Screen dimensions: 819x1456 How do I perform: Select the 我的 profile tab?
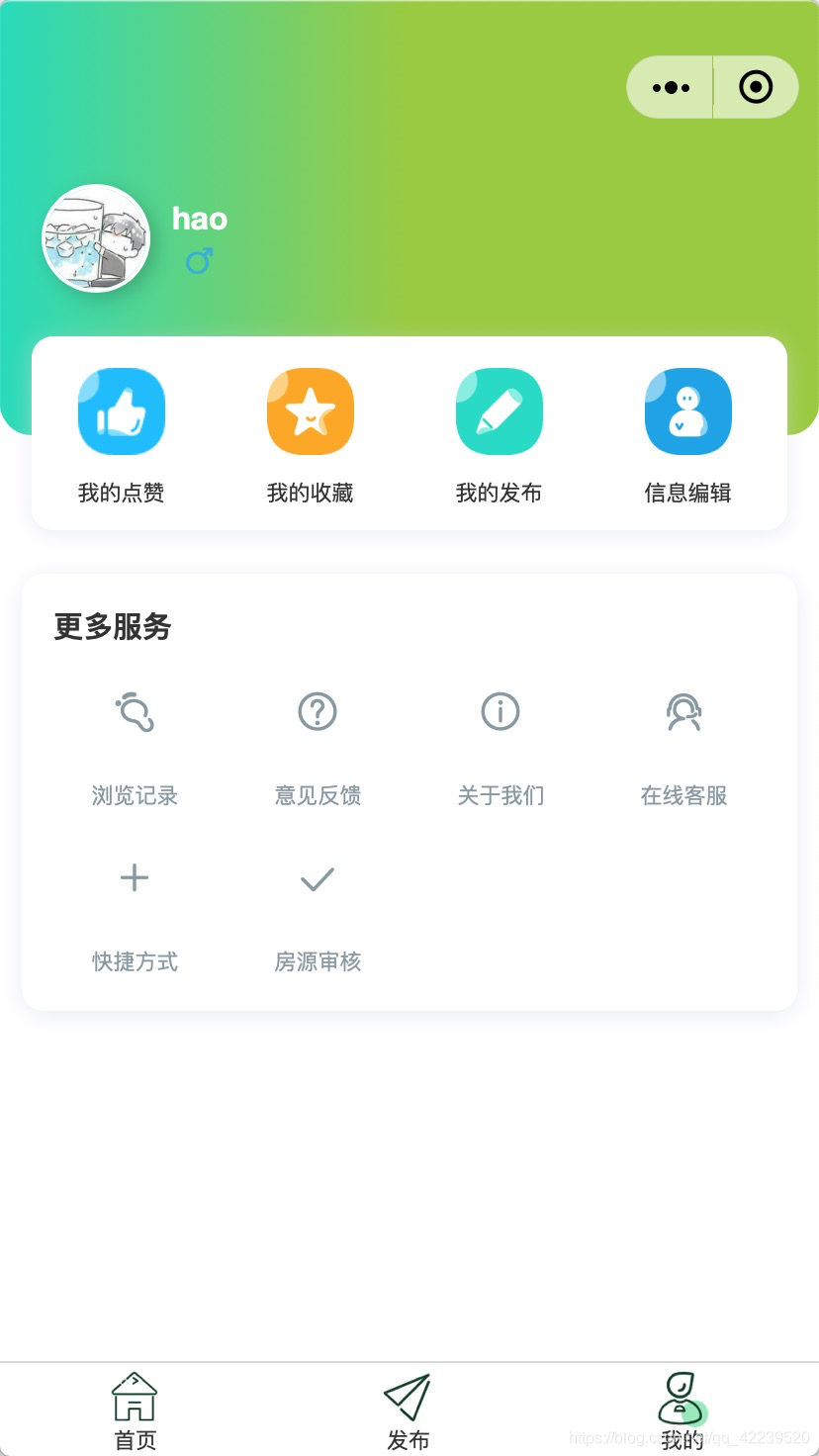[x=682, y=1410]
